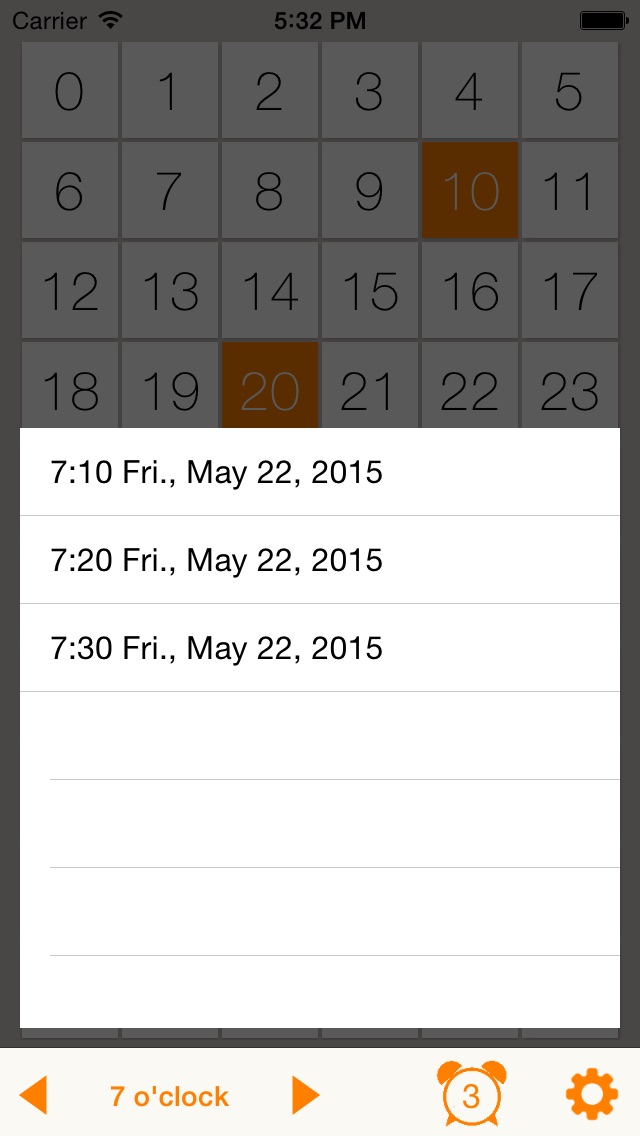The width and height of the screenshot is (640, 1136).
Task: Choose minute tile 5
Action: coord(569,91)
